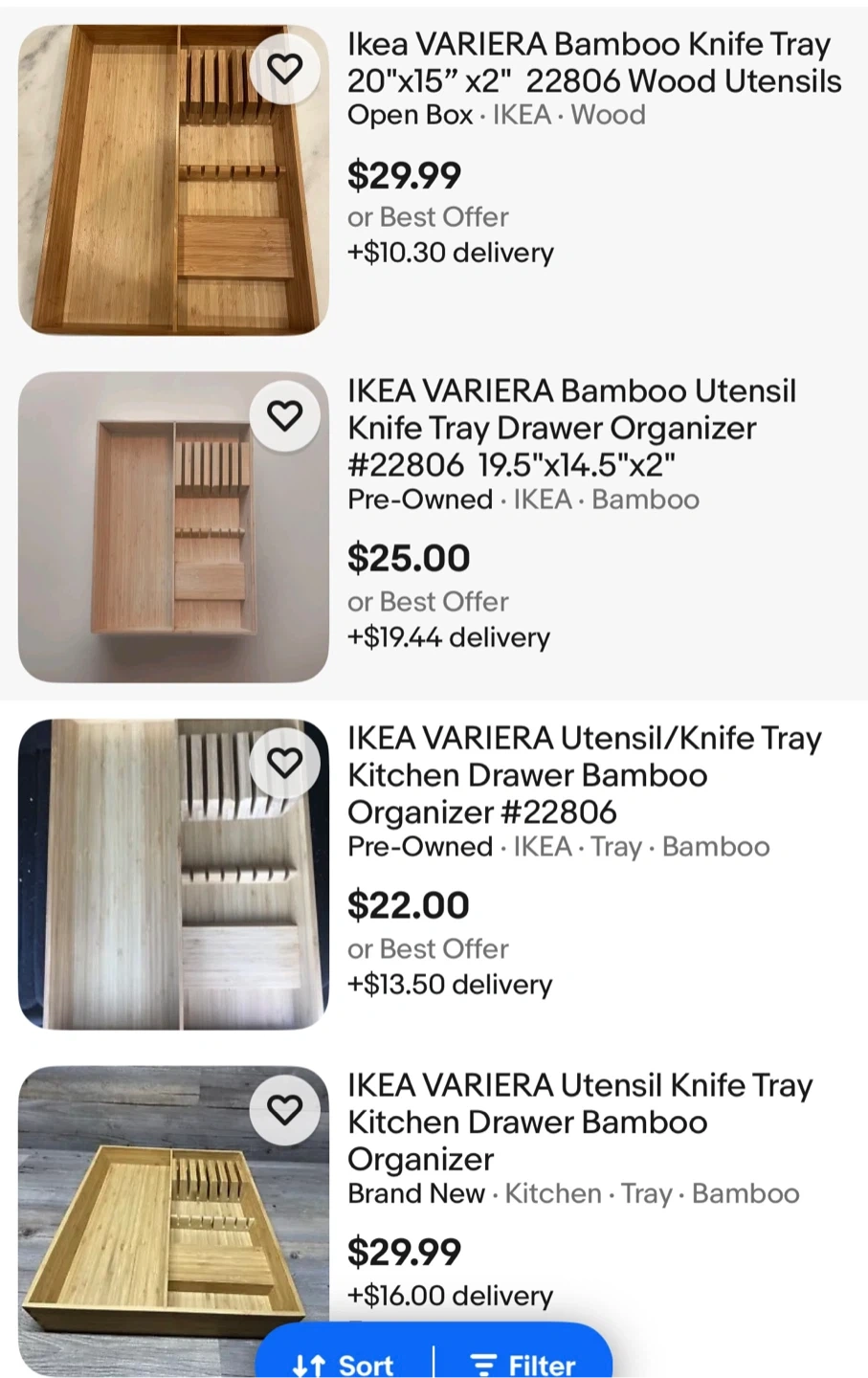The height and width of the screenshot is (1378, 868).
Task: Tap the heart on the $25.00 listing
Action: (x=284, y=416)
